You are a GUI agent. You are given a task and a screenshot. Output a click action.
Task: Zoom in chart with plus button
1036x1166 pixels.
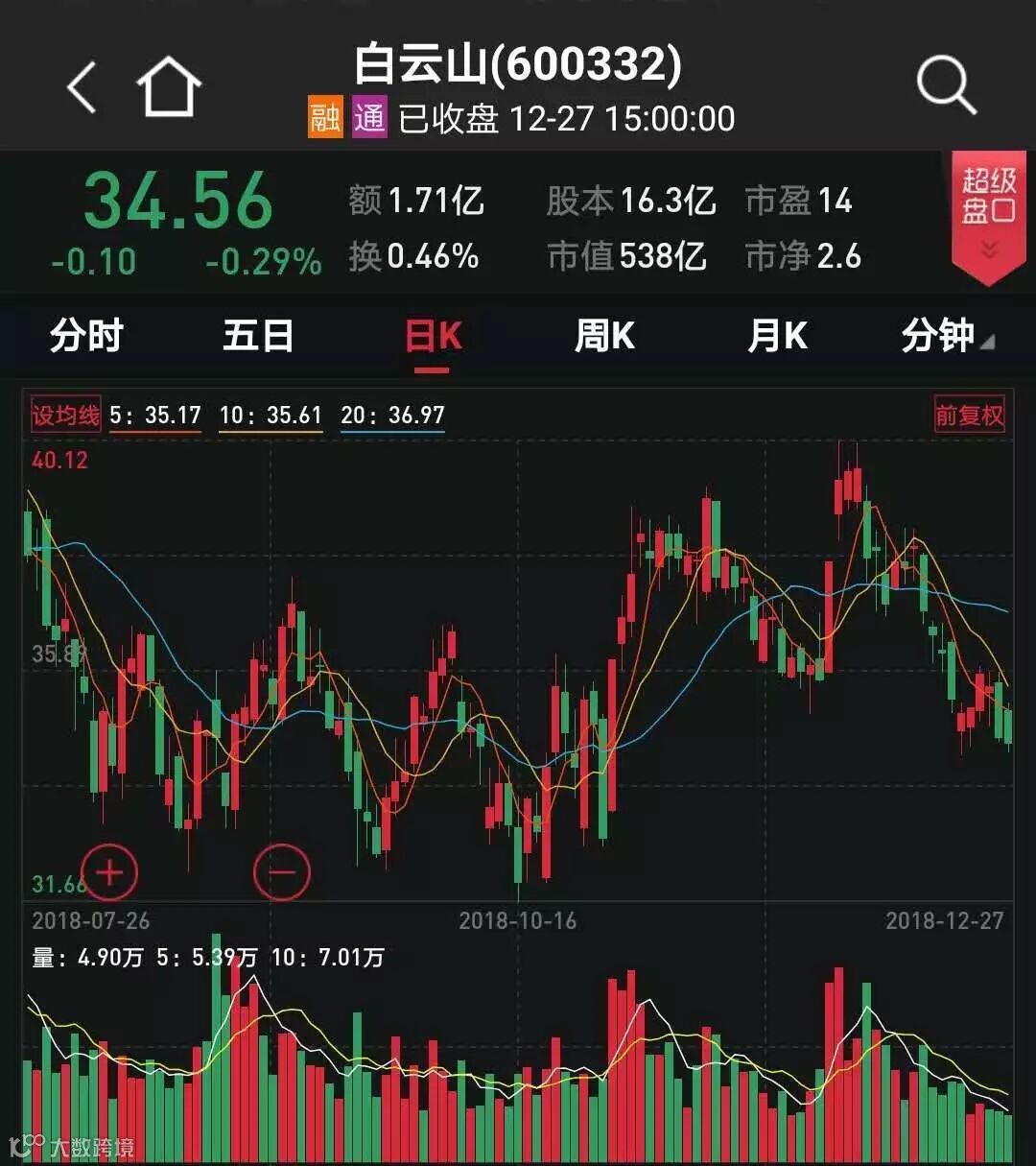click(x=109, y=872)
